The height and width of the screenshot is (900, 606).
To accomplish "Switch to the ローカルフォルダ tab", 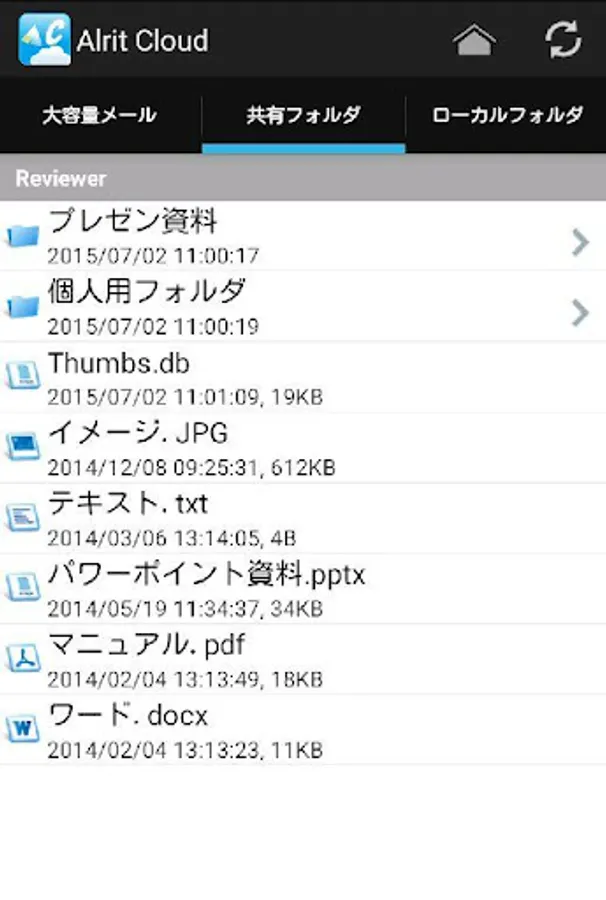I will 507,115.
